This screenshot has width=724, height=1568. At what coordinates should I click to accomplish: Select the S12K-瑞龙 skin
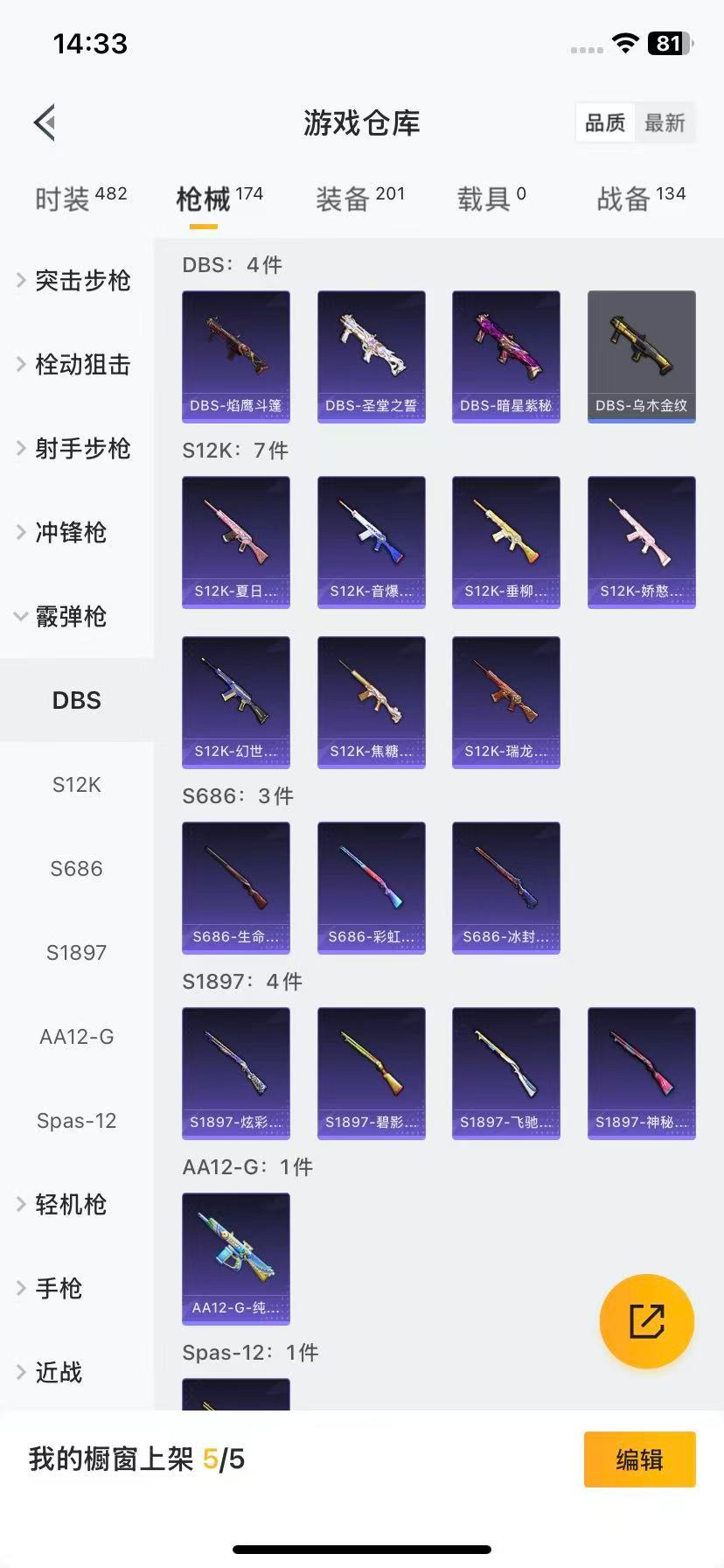pos(505,701)
